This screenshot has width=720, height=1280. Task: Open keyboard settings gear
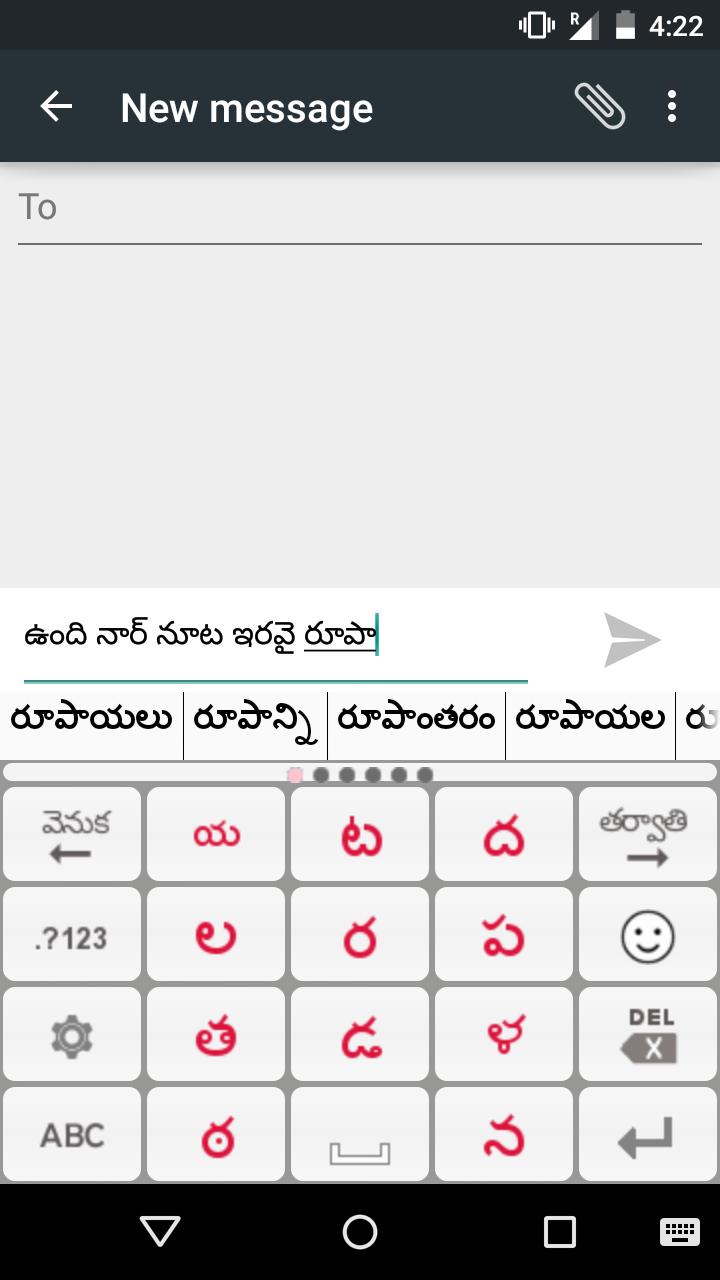pyautogui.click(x=72, y=1036)
